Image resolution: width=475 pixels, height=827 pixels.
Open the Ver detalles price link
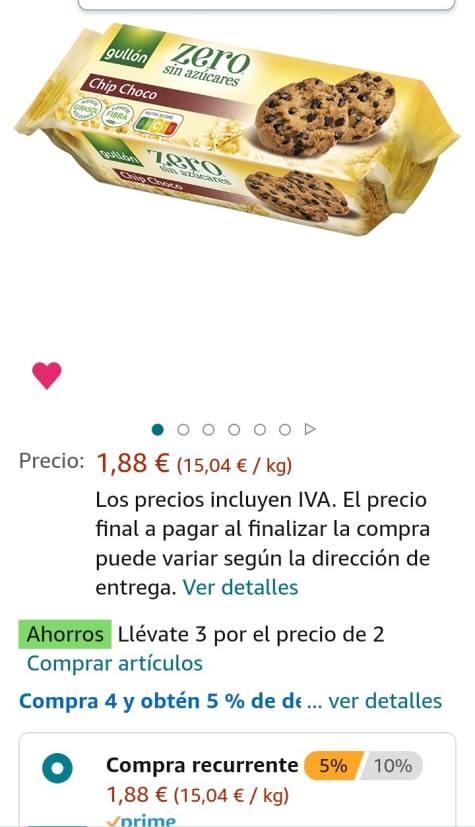pos(240,587)
